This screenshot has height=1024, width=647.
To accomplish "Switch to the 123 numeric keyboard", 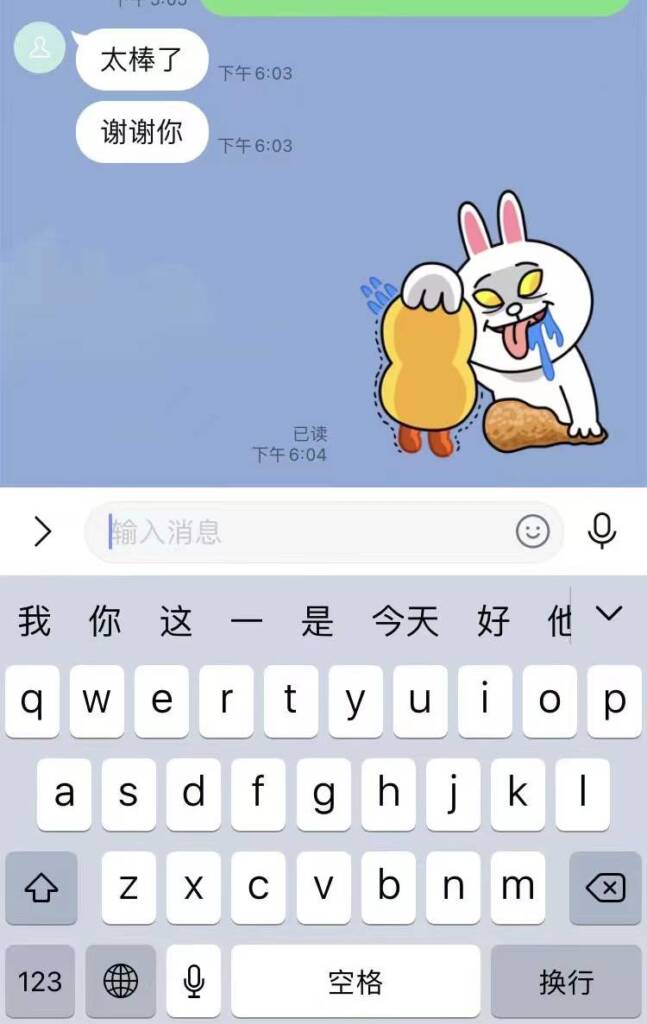I will pos(40,980).
